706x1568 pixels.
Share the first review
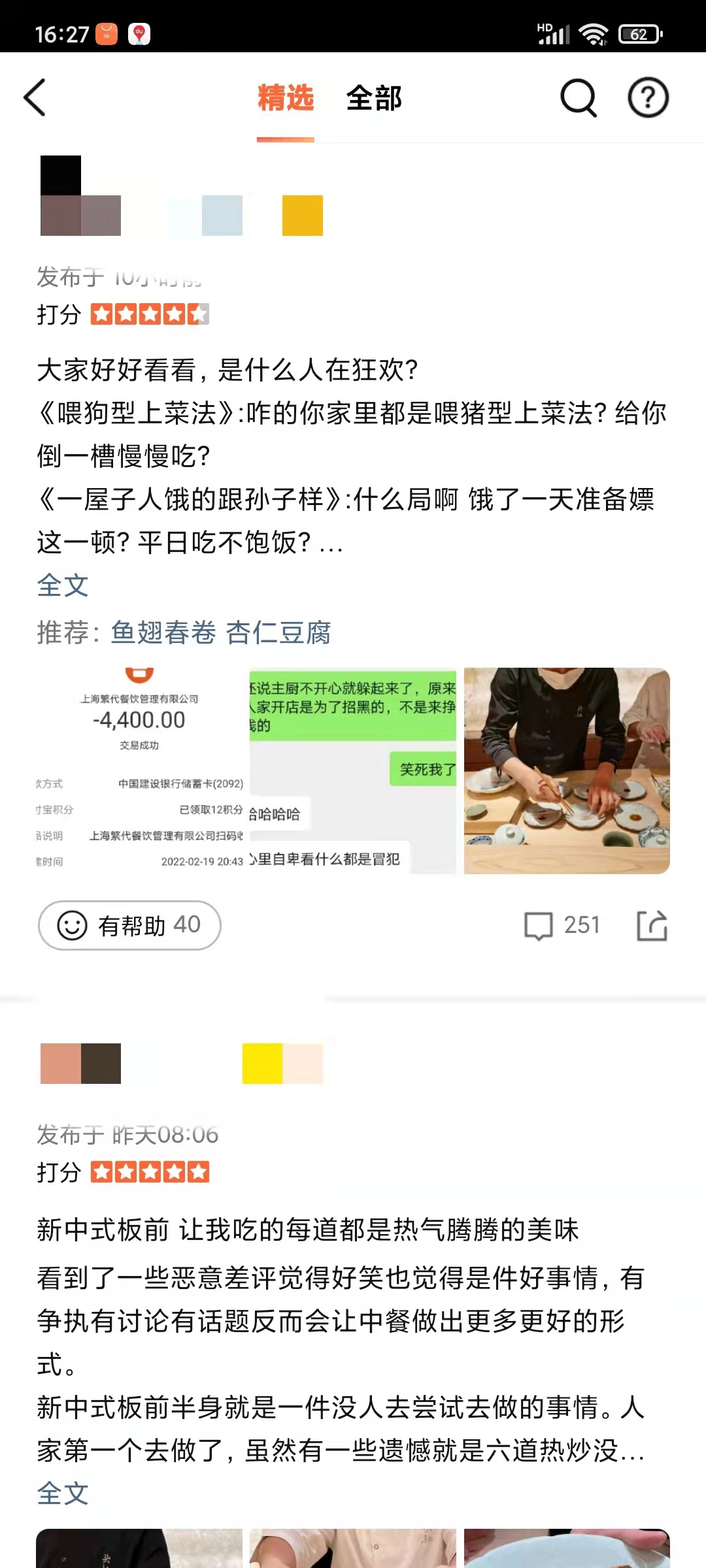click(652, 925)
